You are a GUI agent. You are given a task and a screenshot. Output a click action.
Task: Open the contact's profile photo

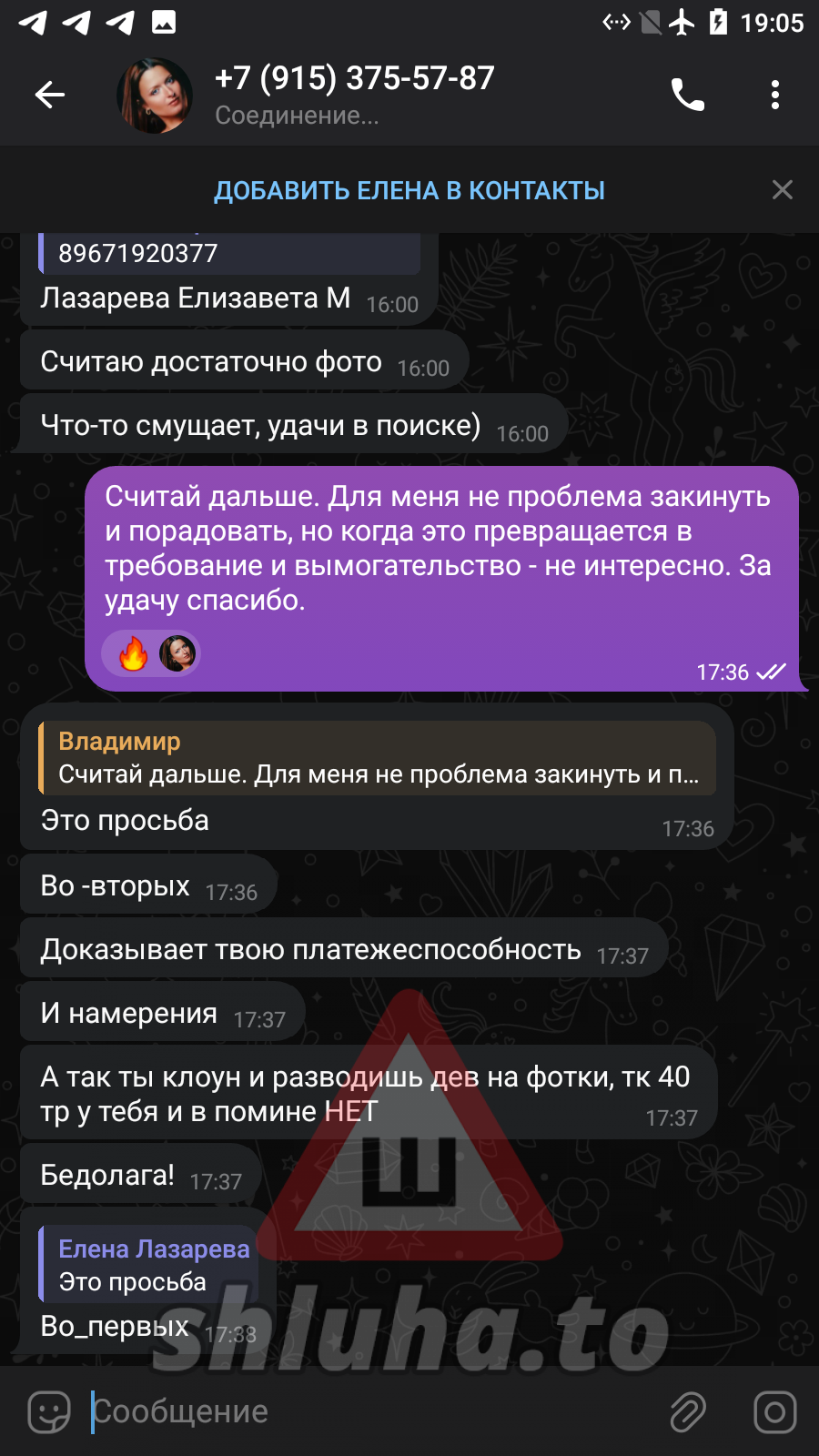[155, 95]
